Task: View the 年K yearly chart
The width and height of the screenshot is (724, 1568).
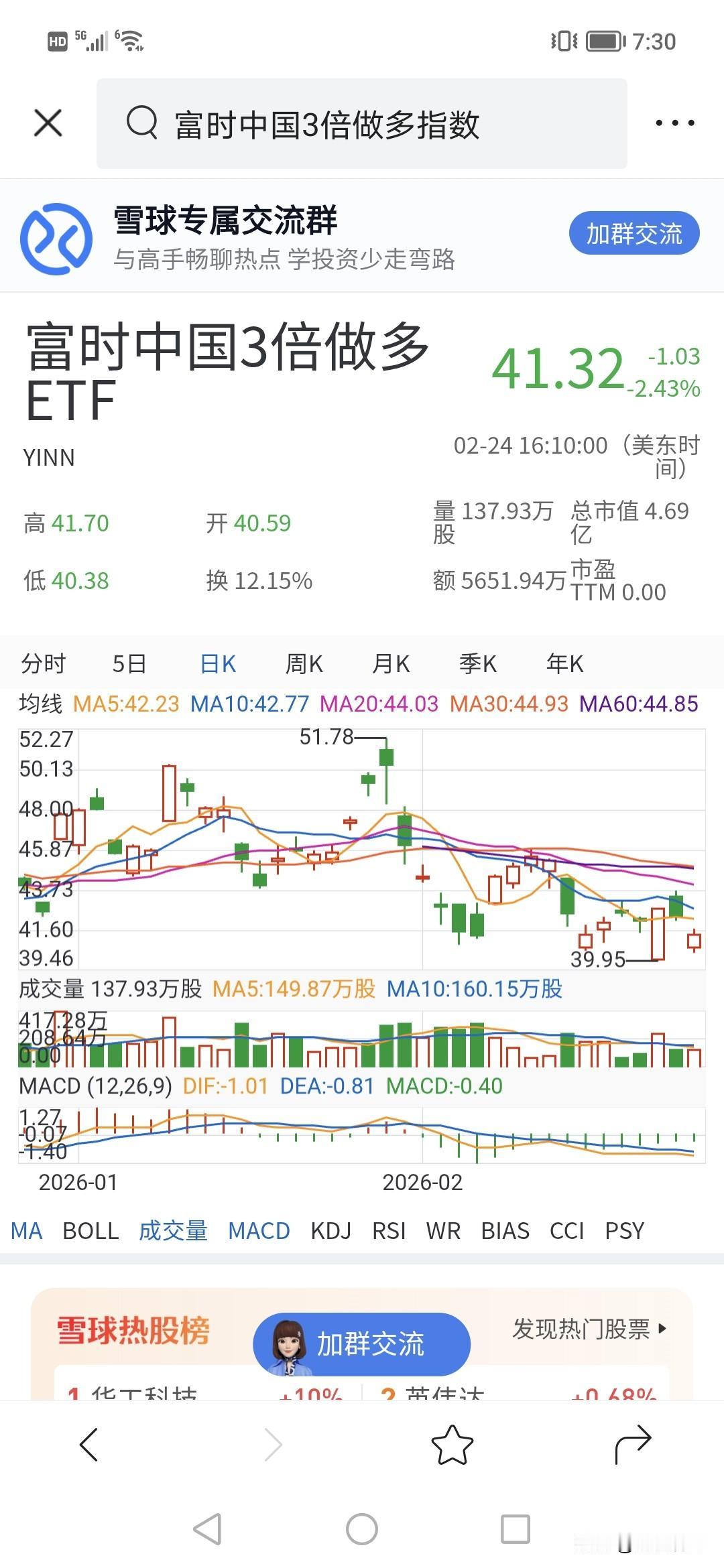Action: tap(564, 664)
